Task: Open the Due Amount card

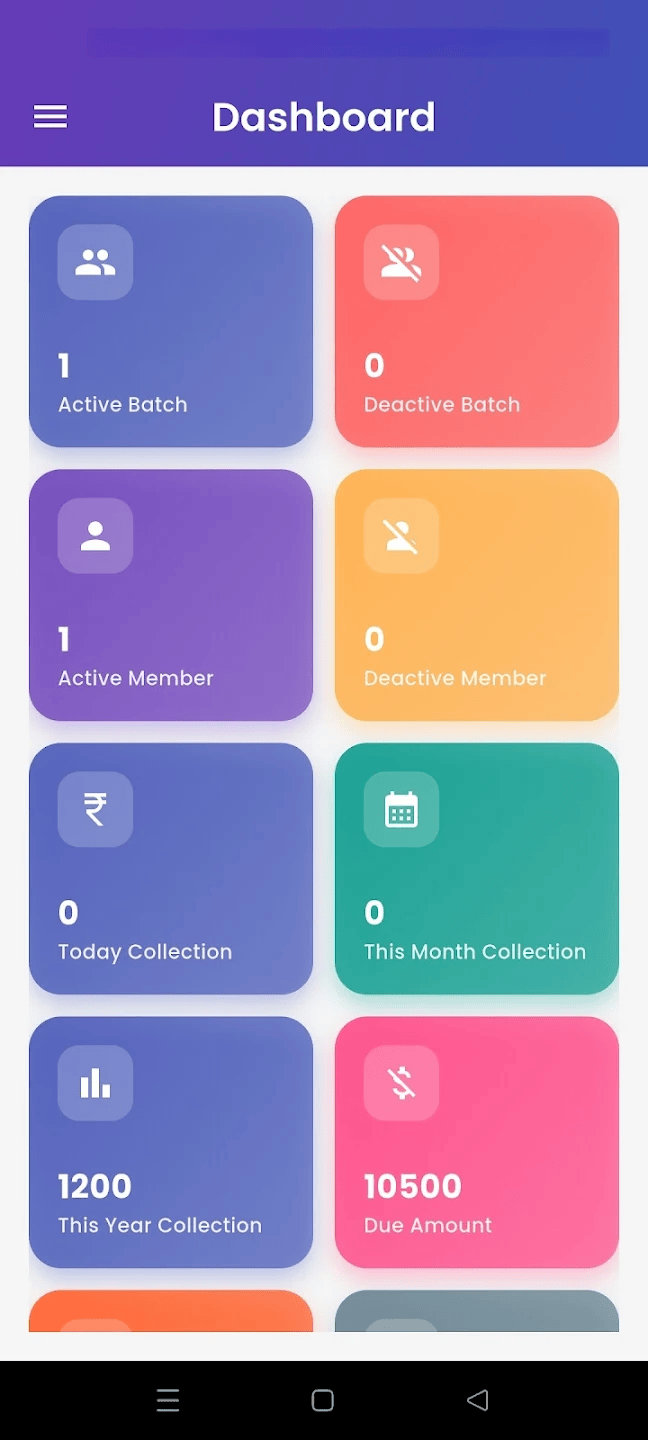Action: (x=476, y=1142)
